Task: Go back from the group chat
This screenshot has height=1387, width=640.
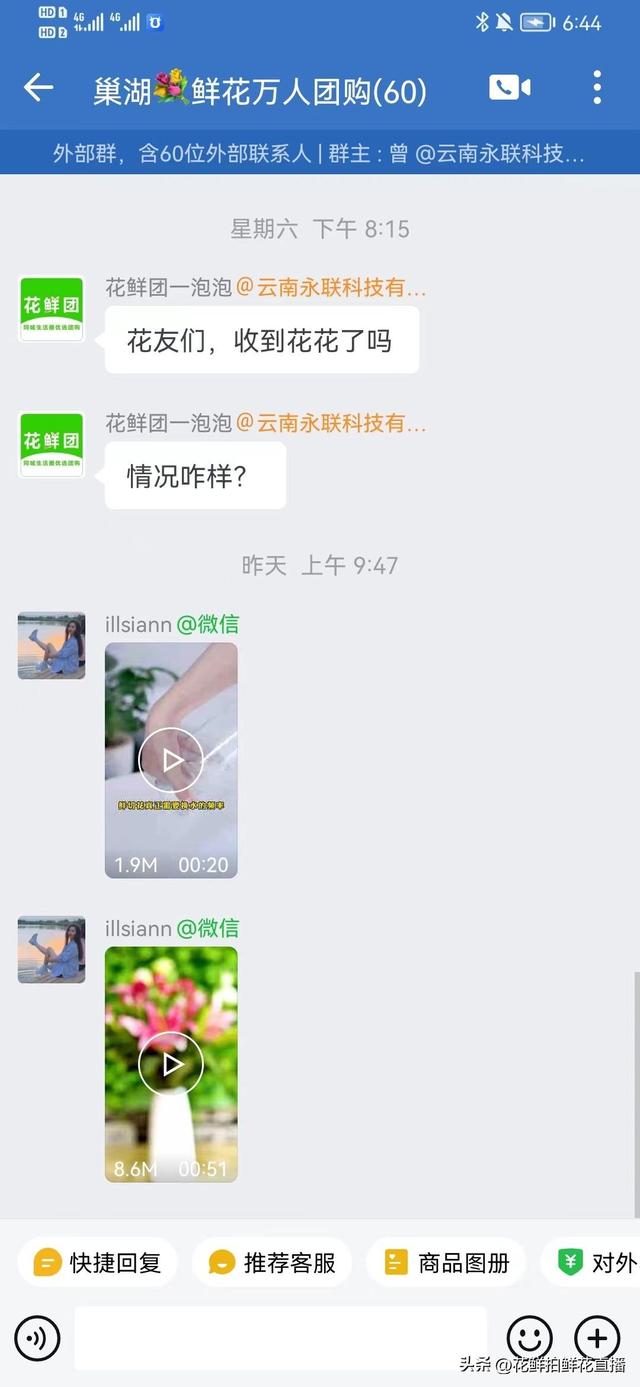Action: point(38,89)
